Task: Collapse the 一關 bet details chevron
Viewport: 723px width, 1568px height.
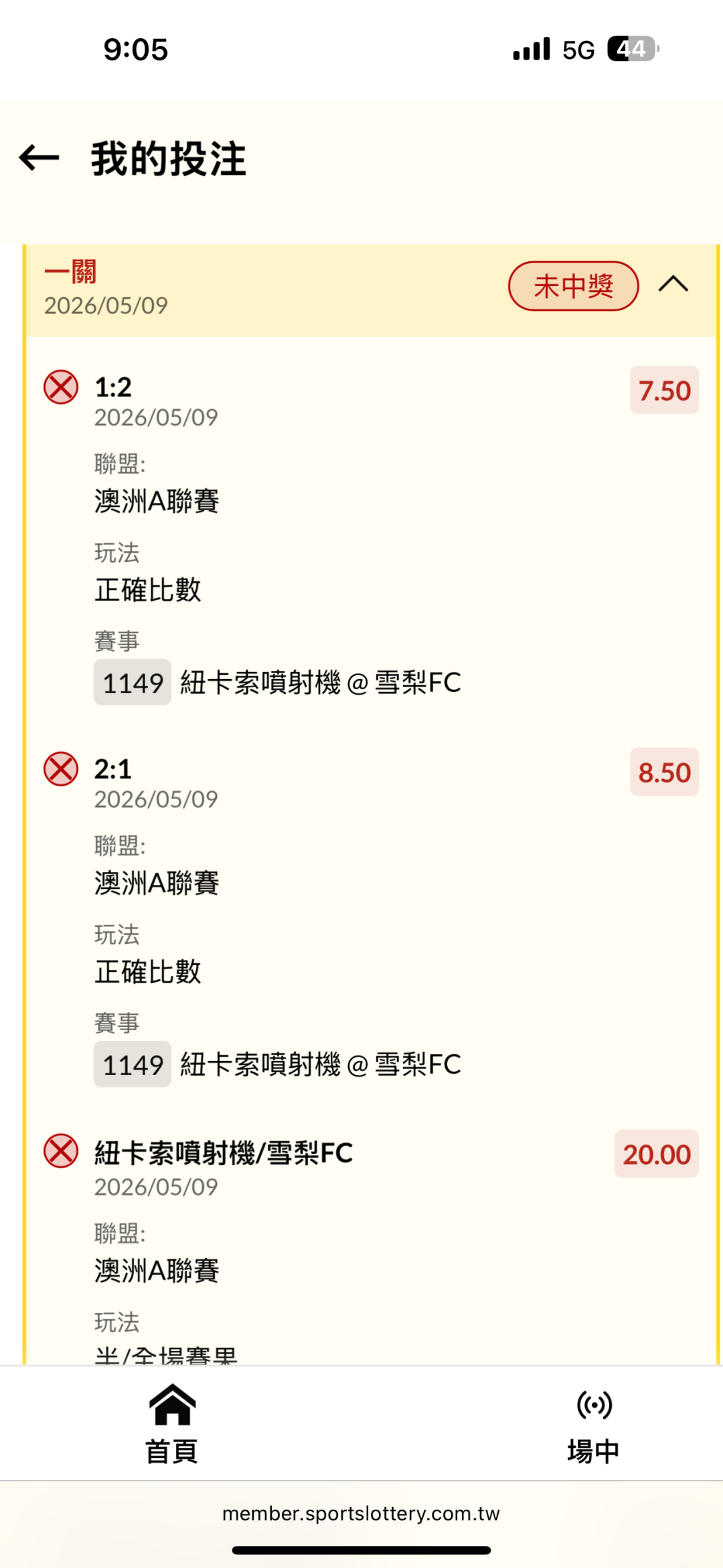Action: tap(673, 285)
